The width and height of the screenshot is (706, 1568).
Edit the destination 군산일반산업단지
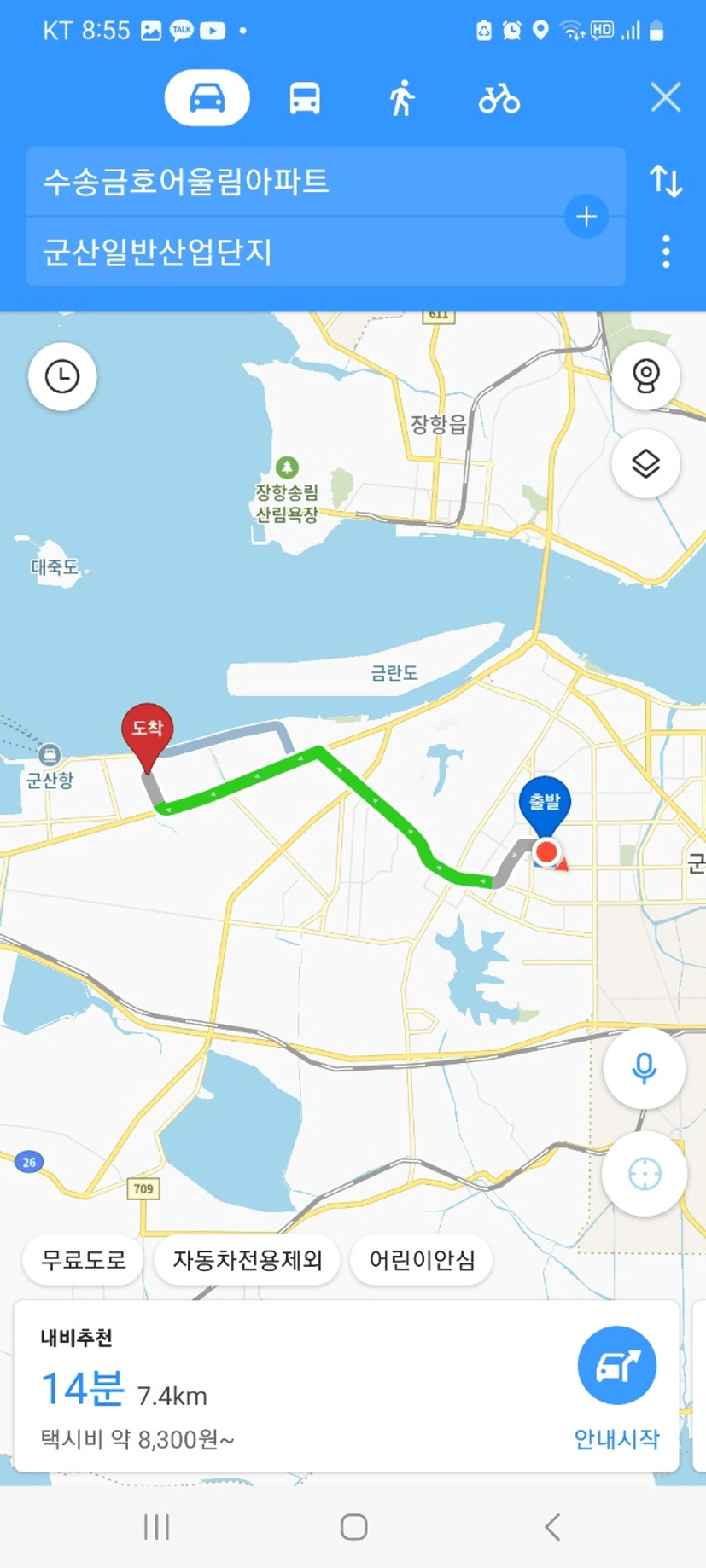coord(325,251)
